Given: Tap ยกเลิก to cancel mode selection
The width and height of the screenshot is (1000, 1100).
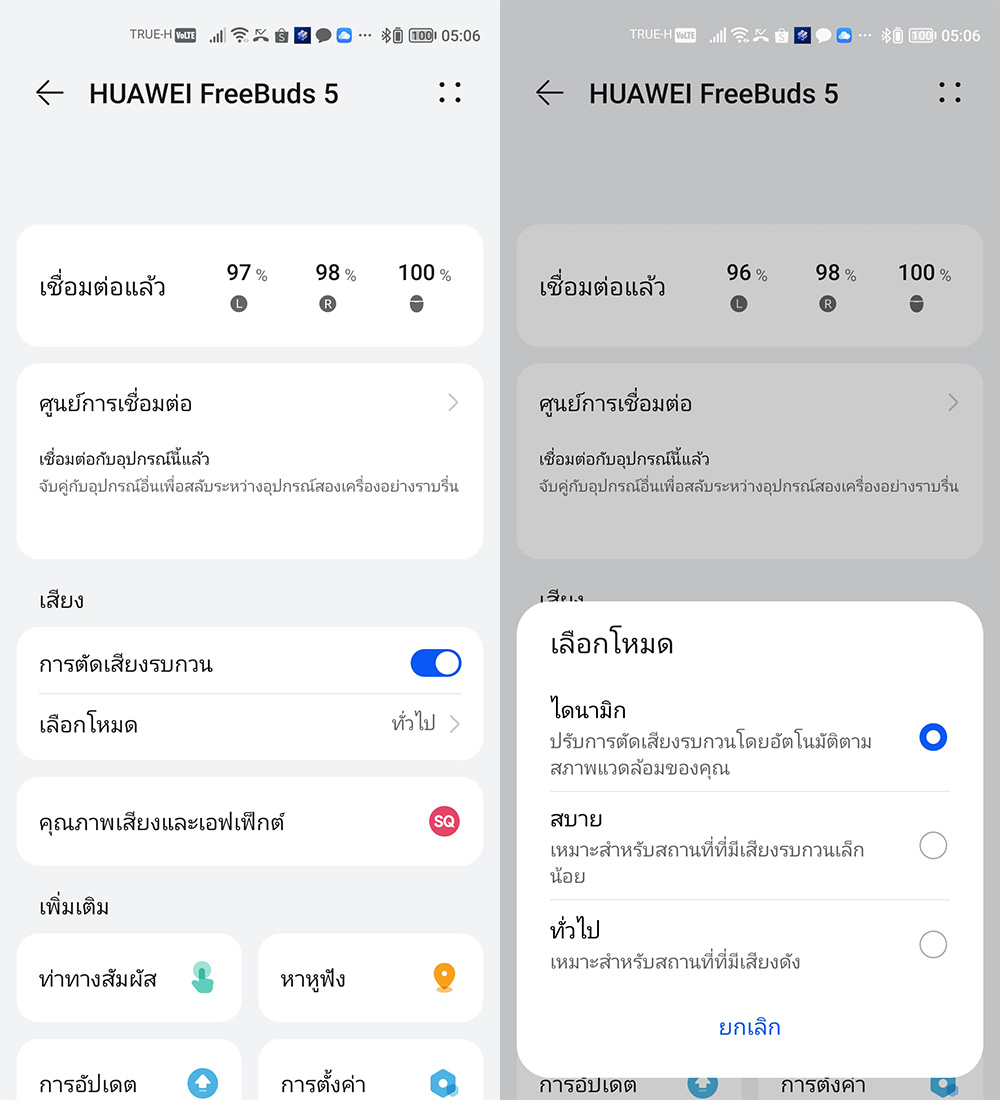Looking at the screenshot, I should tap(749, 1027).
